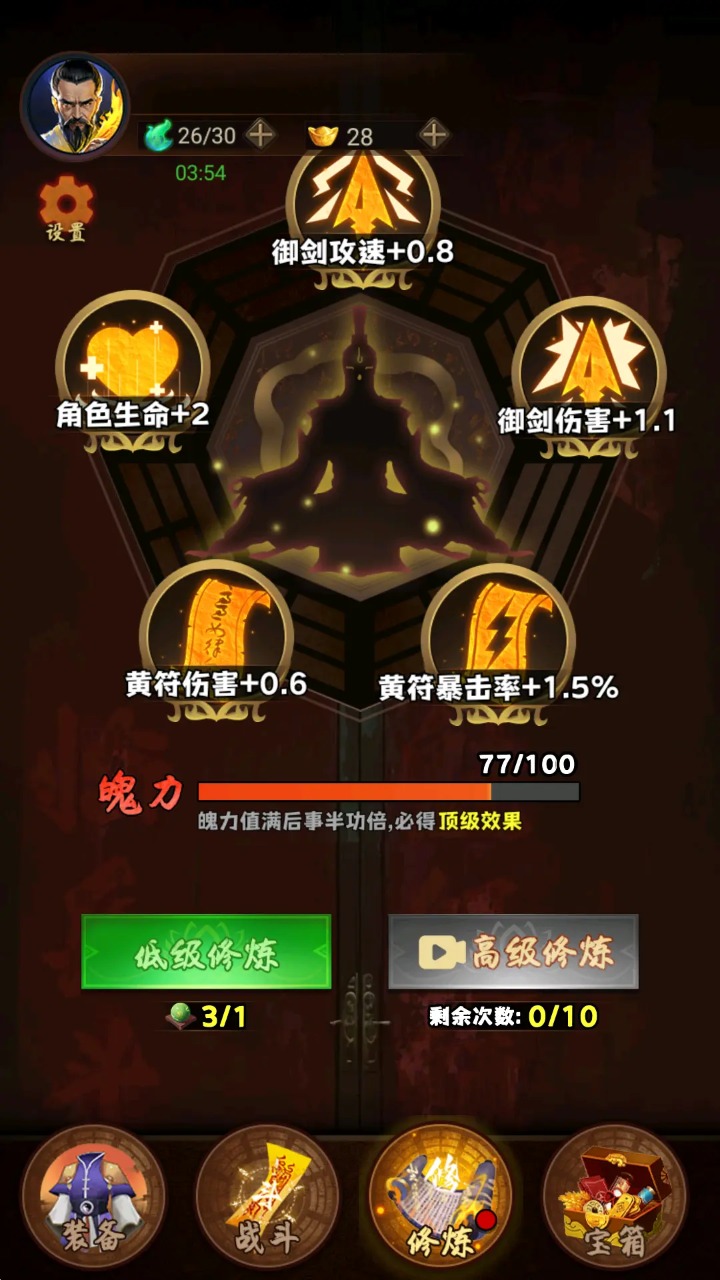Select 御剑攻速+0.8 skill node

click(362, 205)
